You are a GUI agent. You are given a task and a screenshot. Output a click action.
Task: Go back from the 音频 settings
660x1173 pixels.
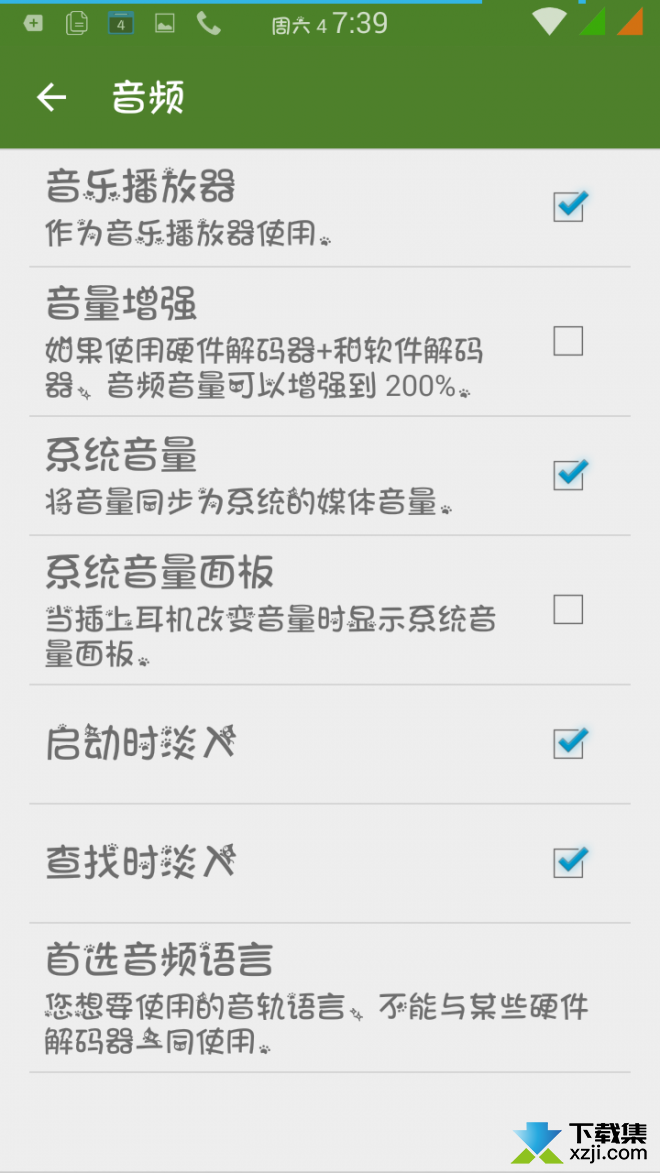point(52,97)
